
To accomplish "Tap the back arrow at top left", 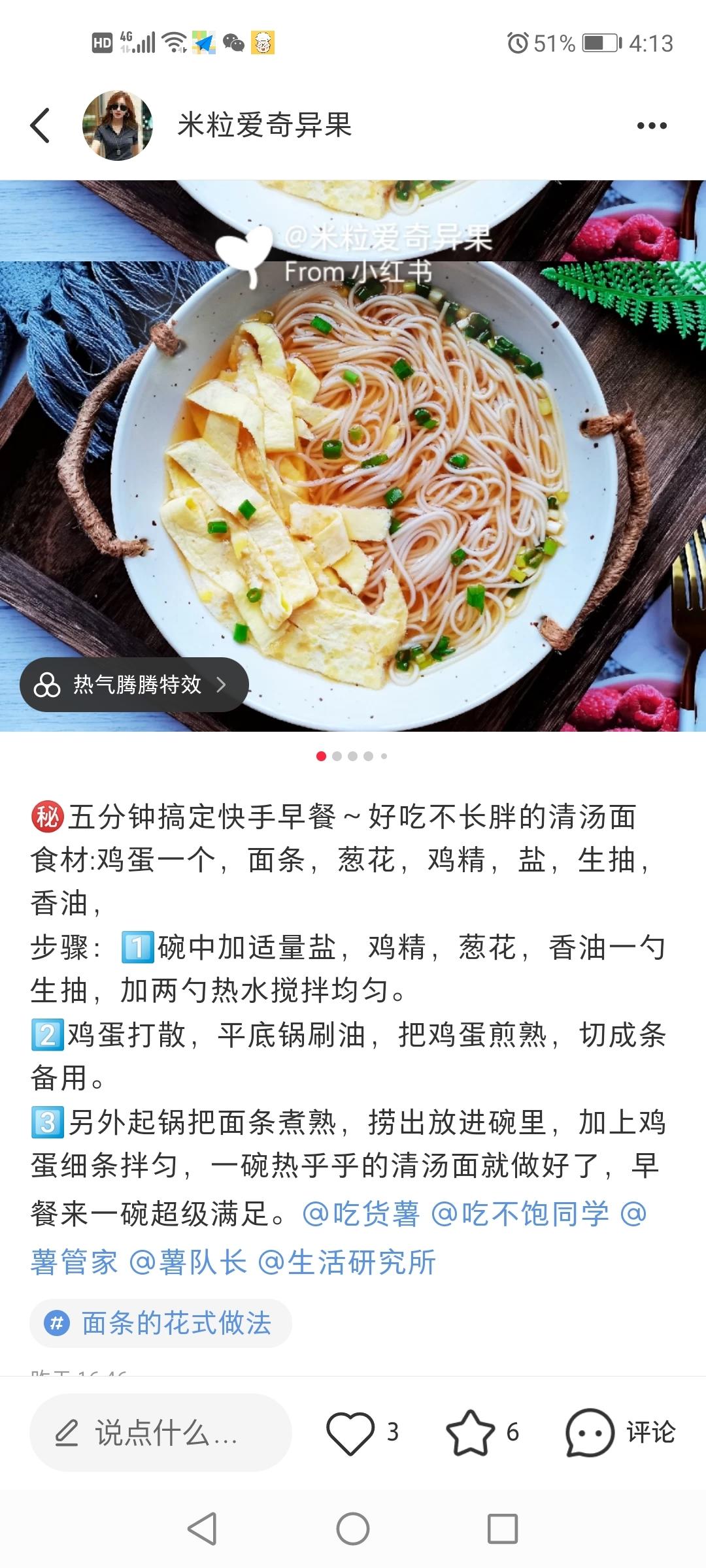I will (41, 124).
